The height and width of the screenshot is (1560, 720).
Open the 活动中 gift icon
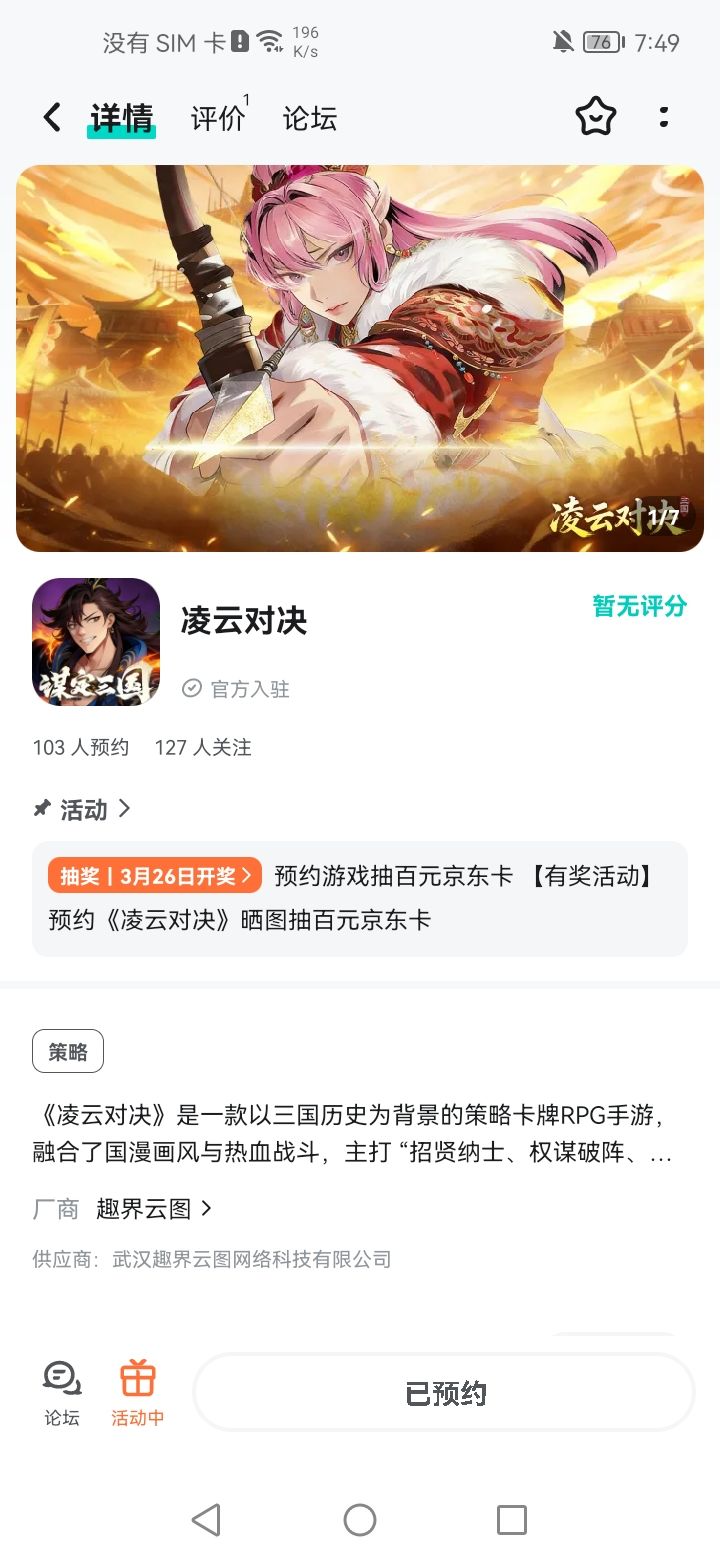(x=138, y=1392)
